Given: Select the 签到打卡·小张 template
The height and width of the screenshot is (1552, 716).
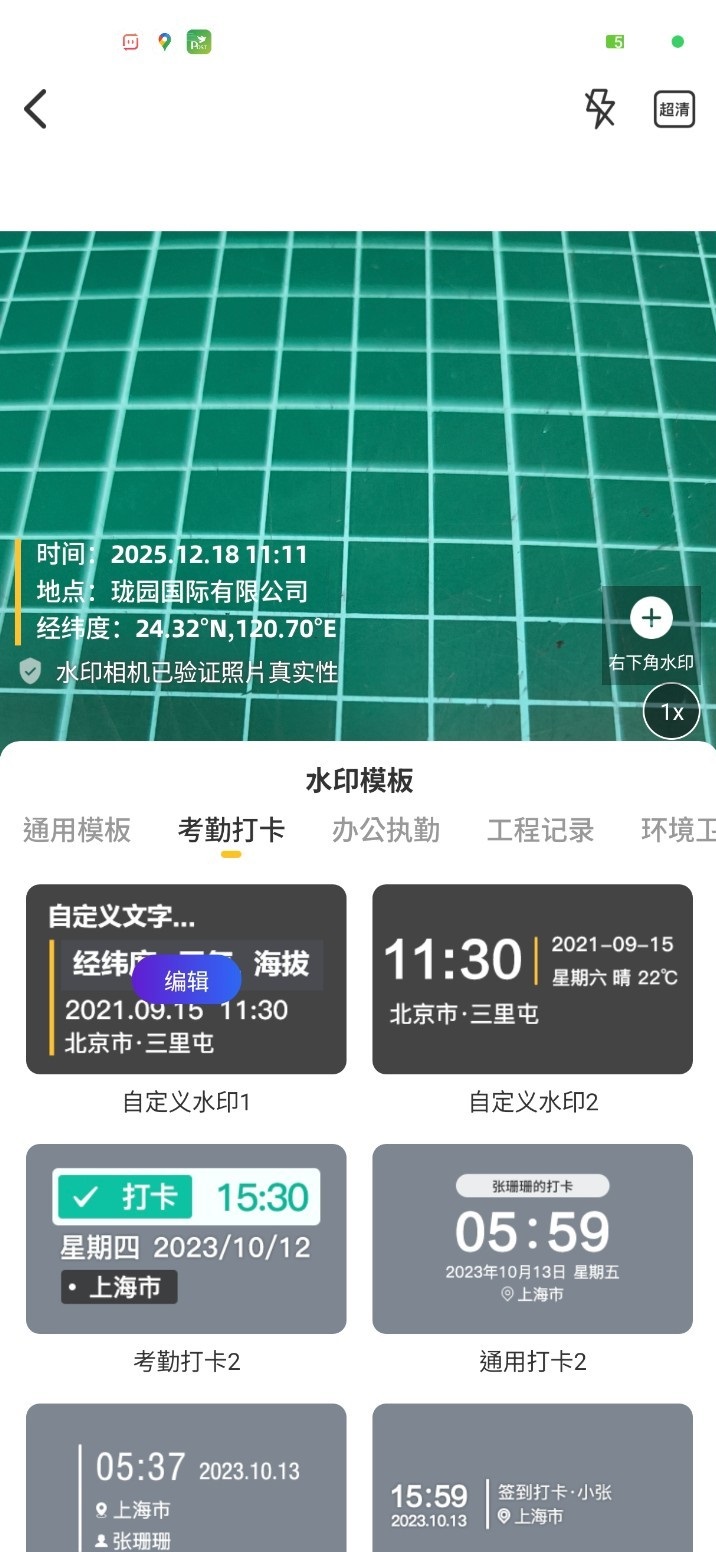Looking at the screenshot, I should pos(532,1480).
